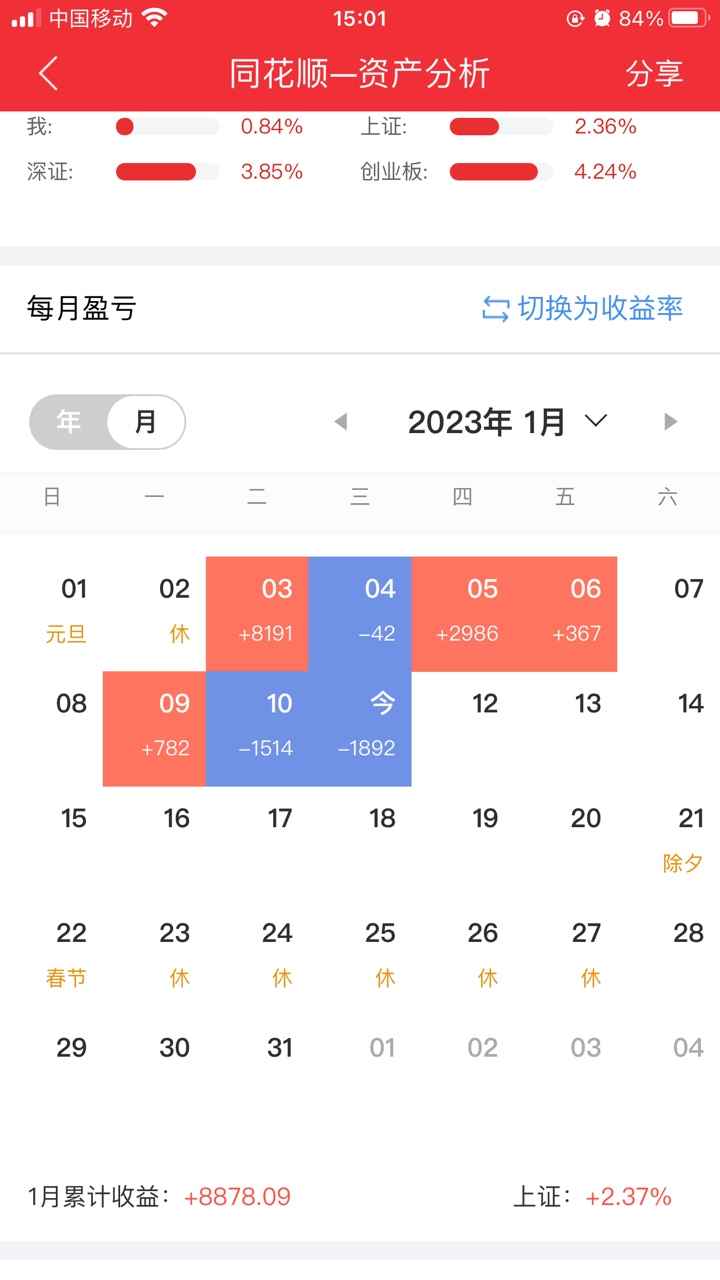Switch display to 收益率 via 切换为收益率
The width and height of the screenshot is (720, 1280).
[x=582, y=308]
